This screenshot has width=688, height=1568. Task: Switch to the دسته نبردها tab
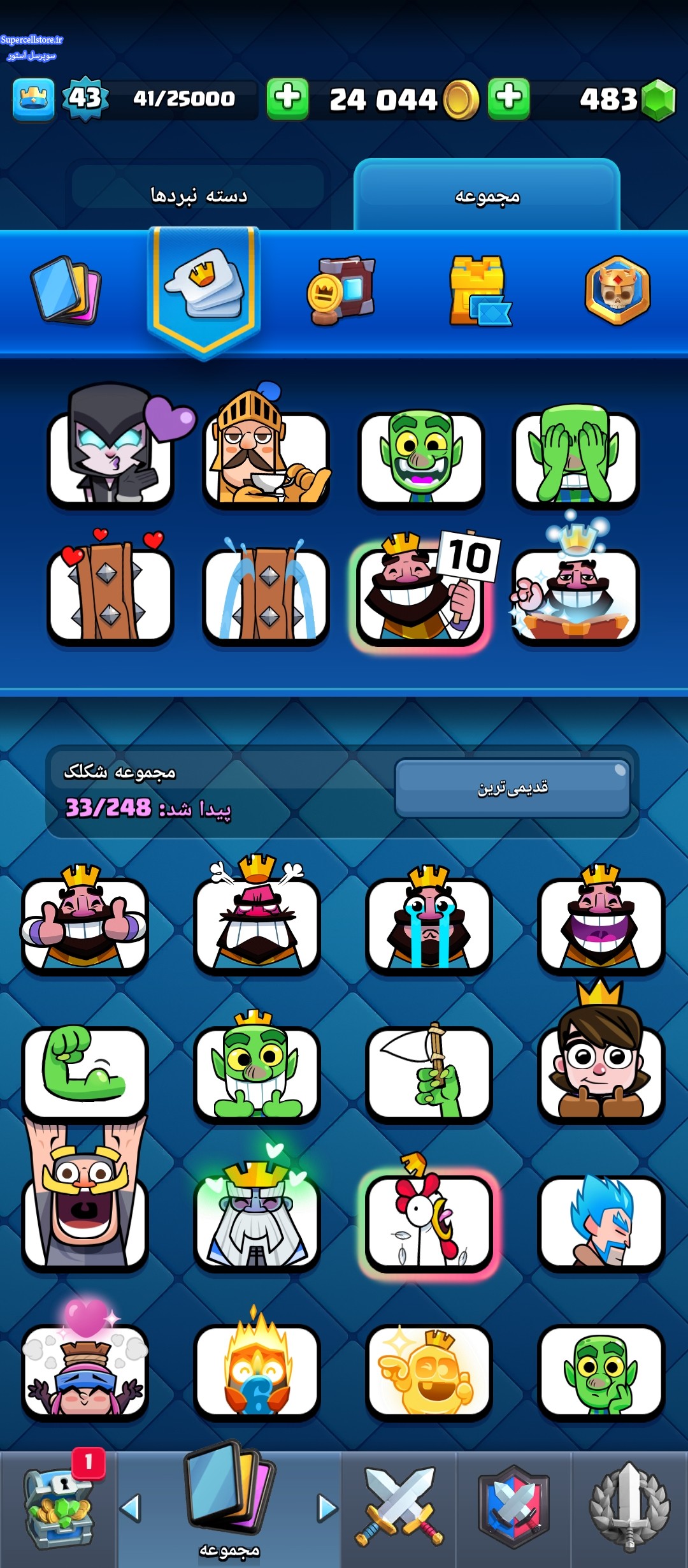198,195
